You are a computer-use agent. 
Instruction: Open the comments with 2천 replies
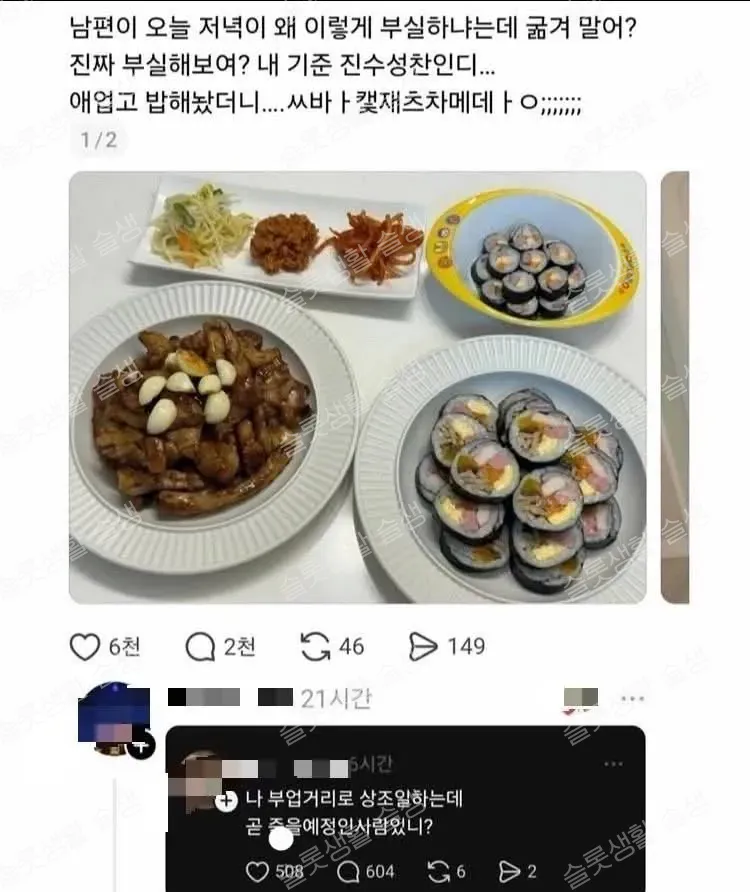pyautogui.click(x=202, y=647)
